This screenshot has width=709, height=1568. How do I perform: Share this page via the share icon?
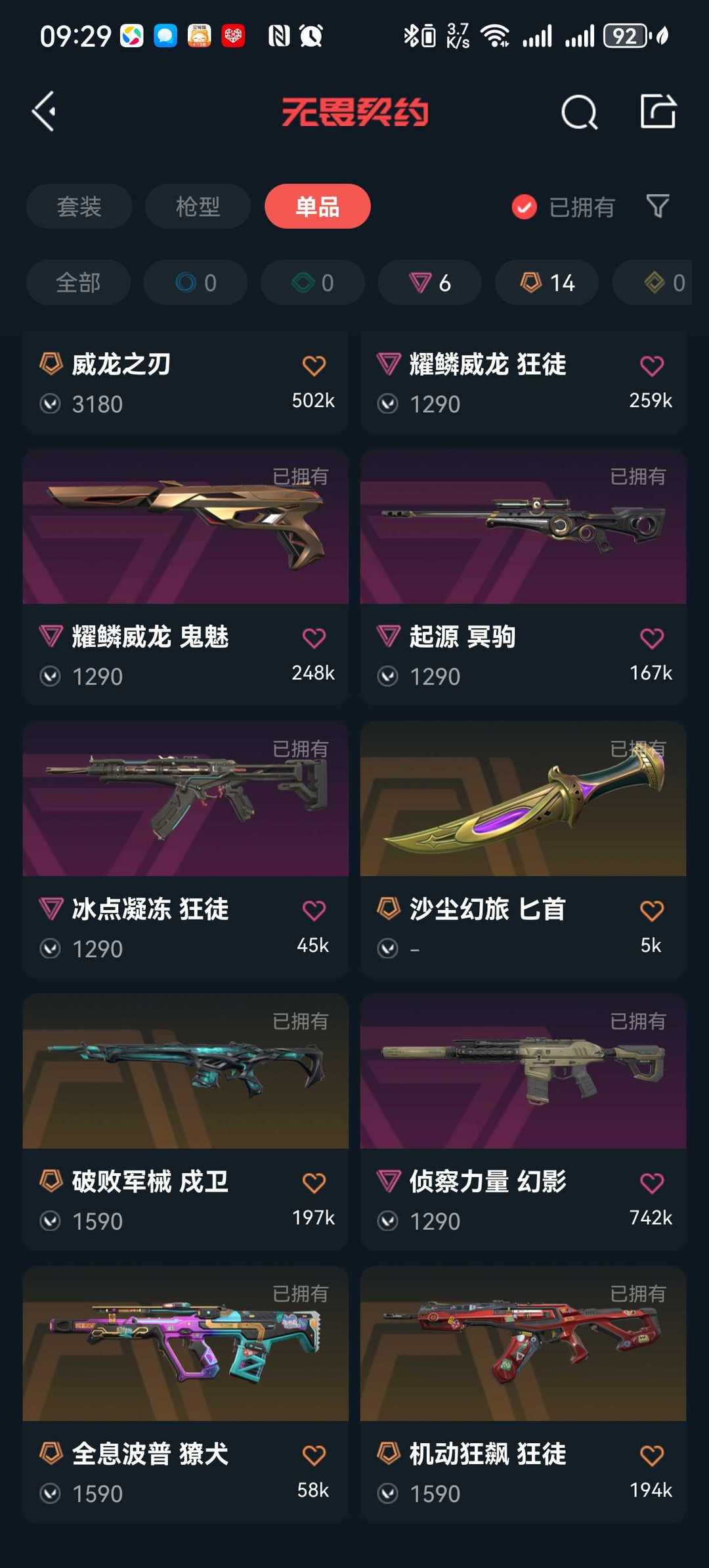658,111
